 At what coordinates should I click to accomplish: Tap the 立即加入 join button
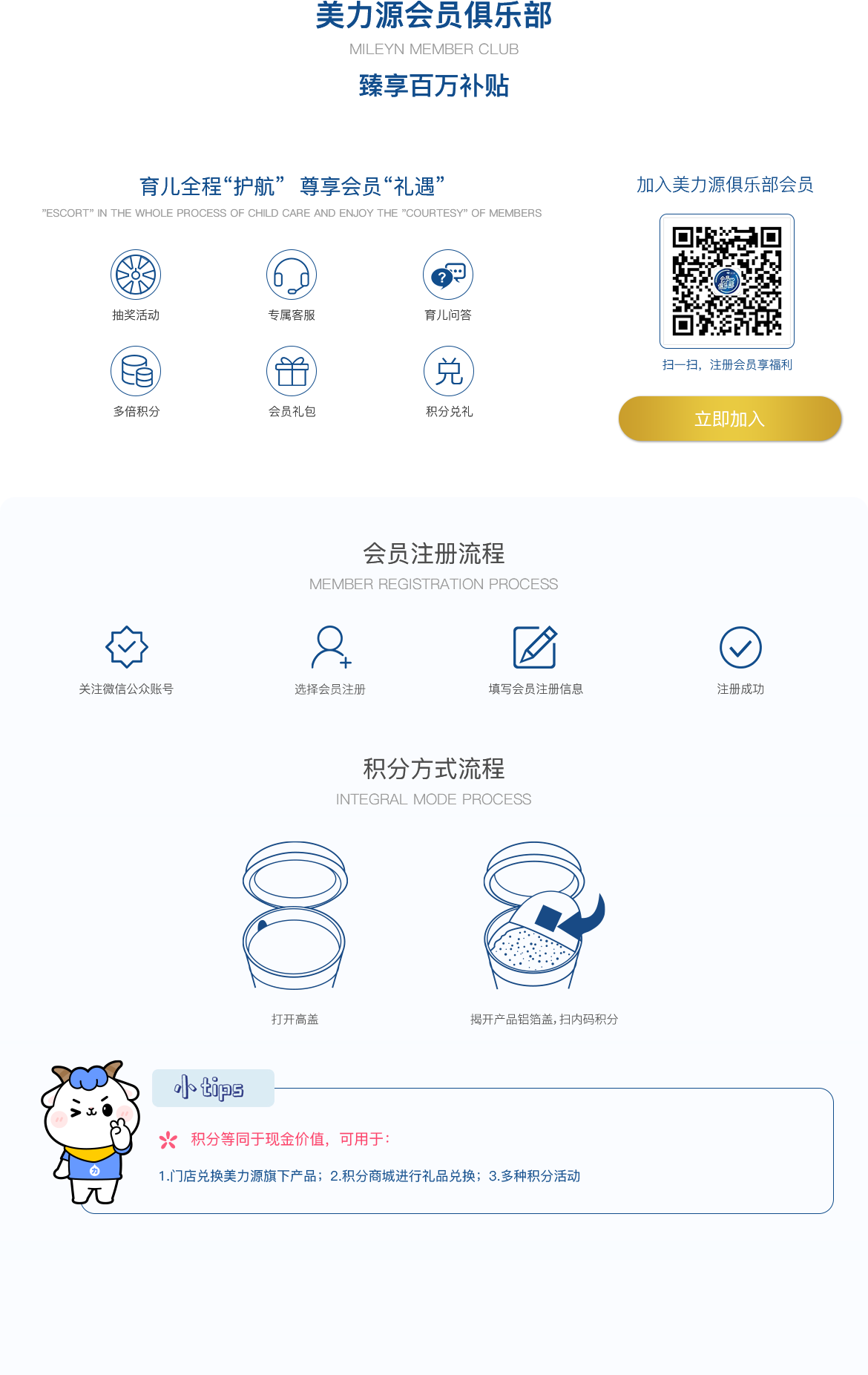(730, 419)
